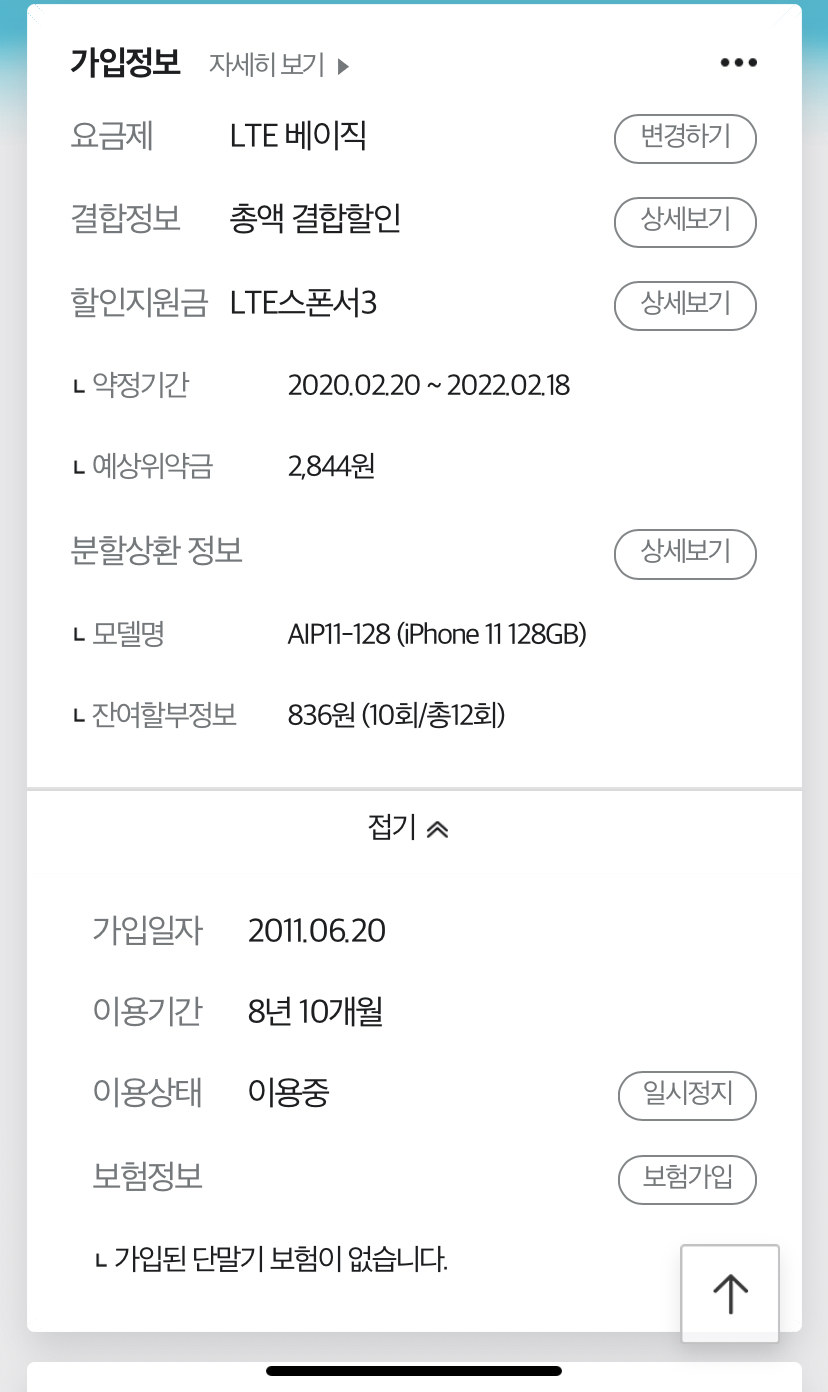
Task: View 상세보기 for 결합정보
Action: point(685,221)
